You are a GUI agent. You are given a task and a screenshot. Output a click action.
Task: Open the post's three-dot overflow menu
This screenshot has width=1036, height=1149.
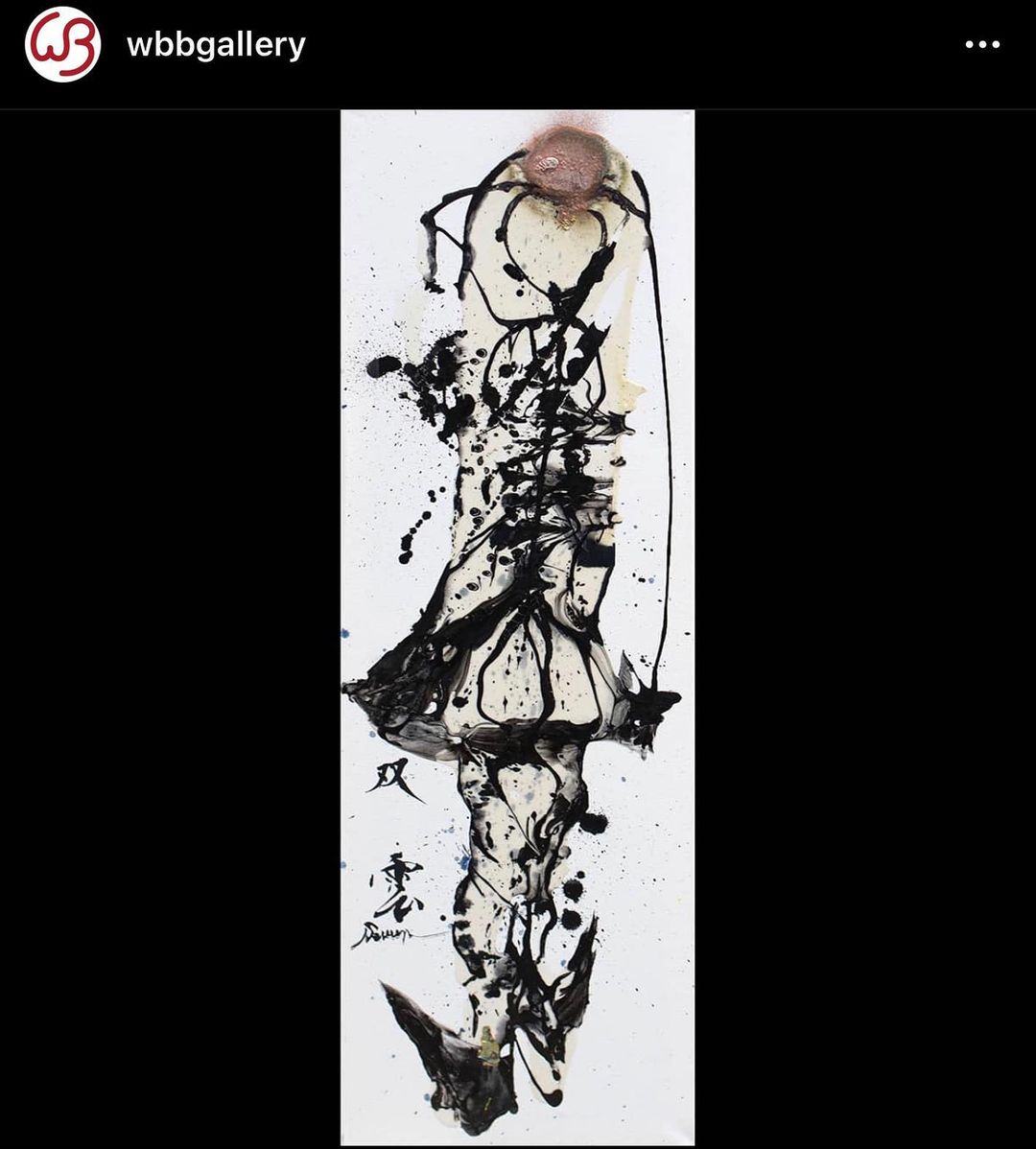pos(982,45)
